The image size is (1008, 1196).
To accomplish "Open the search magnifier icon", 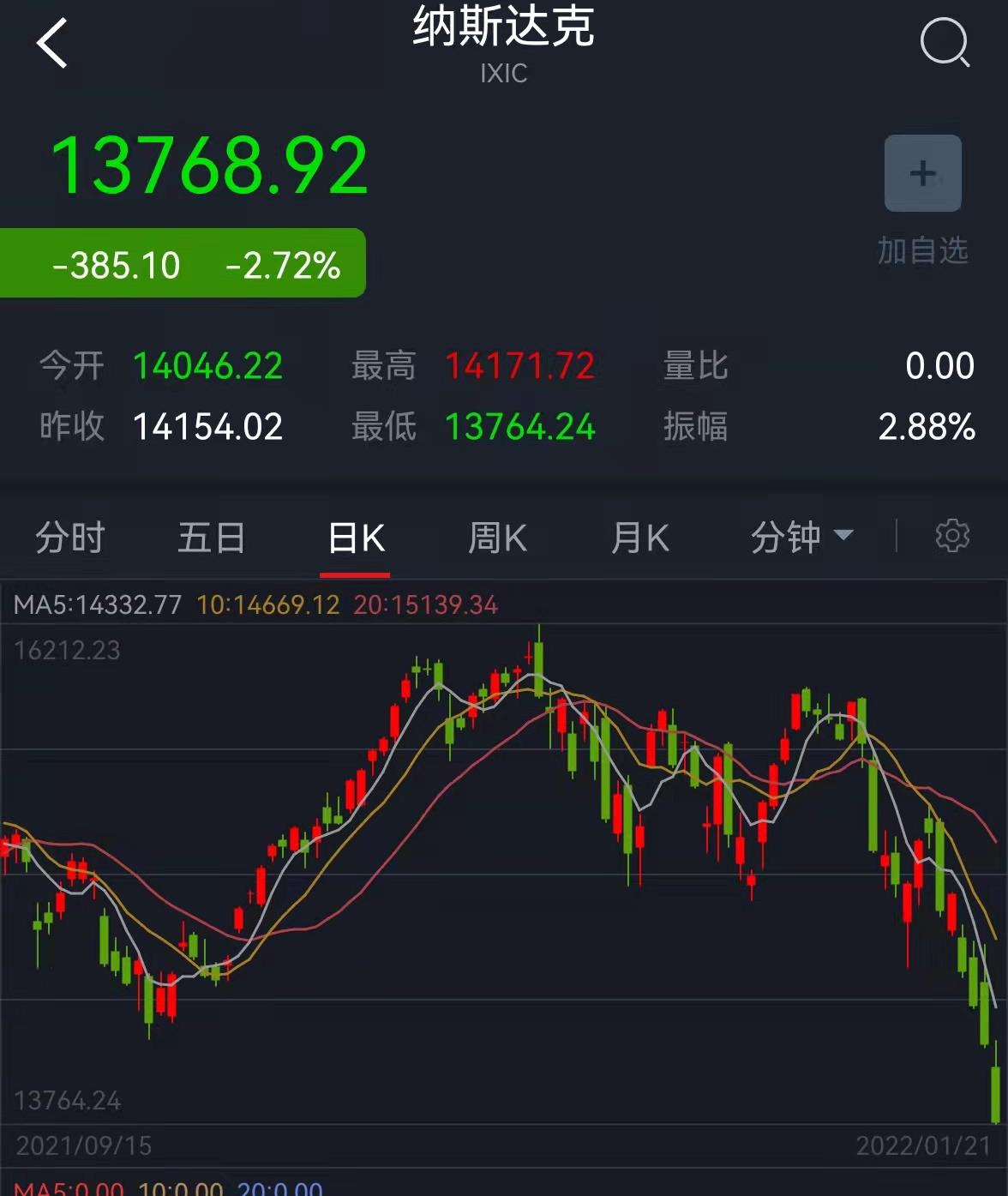I will (945, 42).
